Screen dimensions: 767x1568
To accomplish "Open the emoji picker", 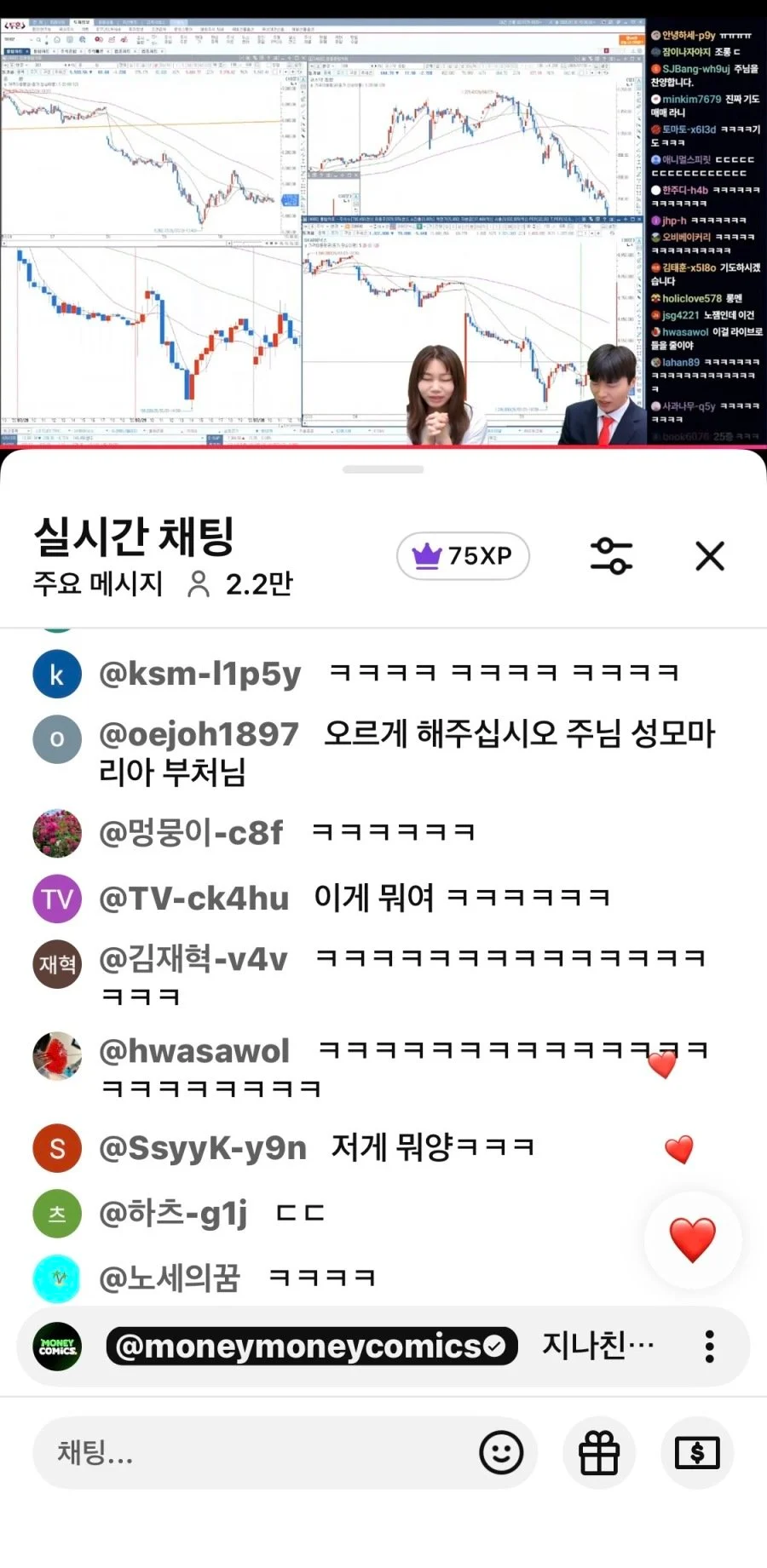I will point(501,1453).
